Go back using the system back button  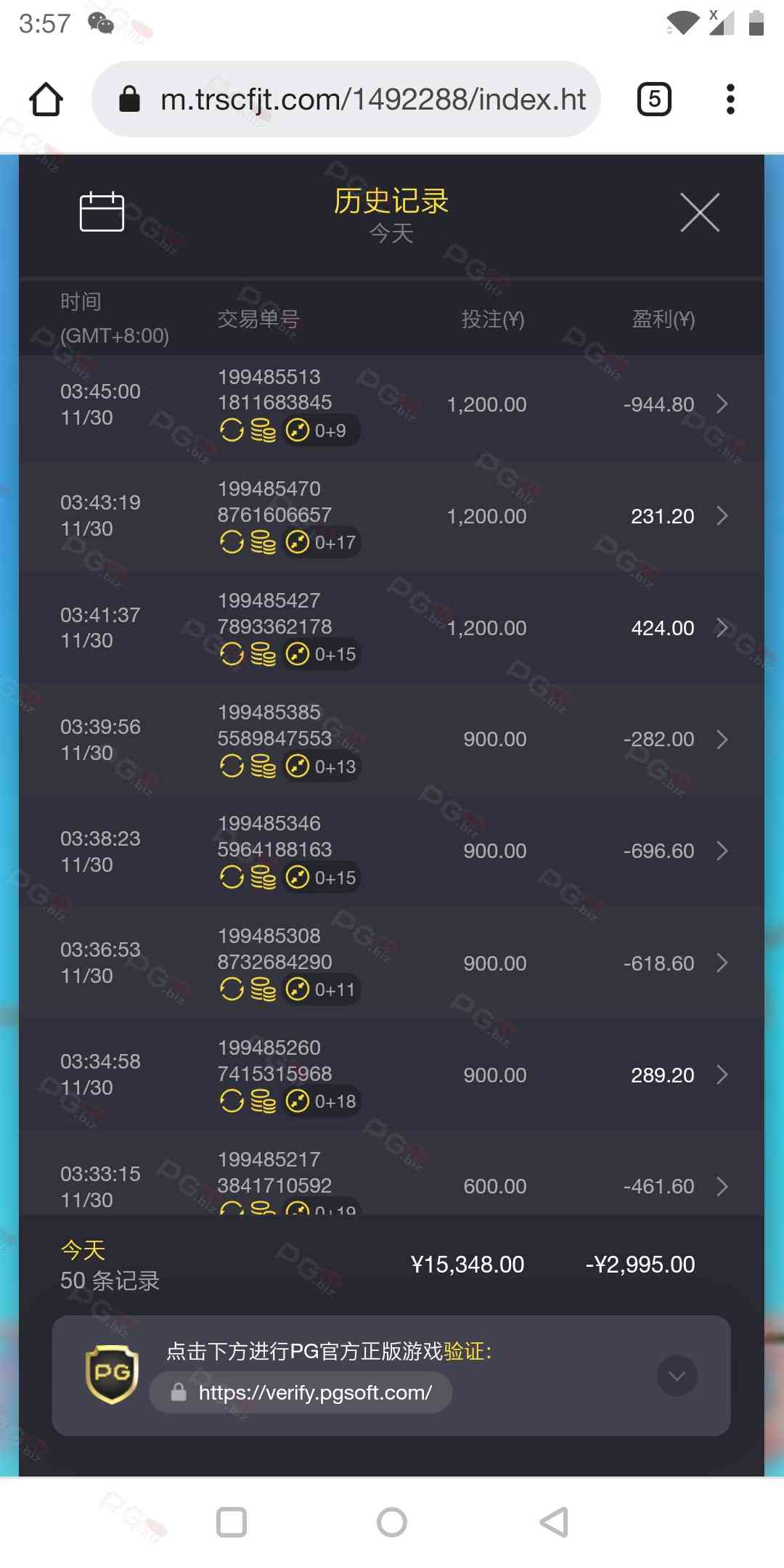pyautogui.click(x=554, y=1522)
